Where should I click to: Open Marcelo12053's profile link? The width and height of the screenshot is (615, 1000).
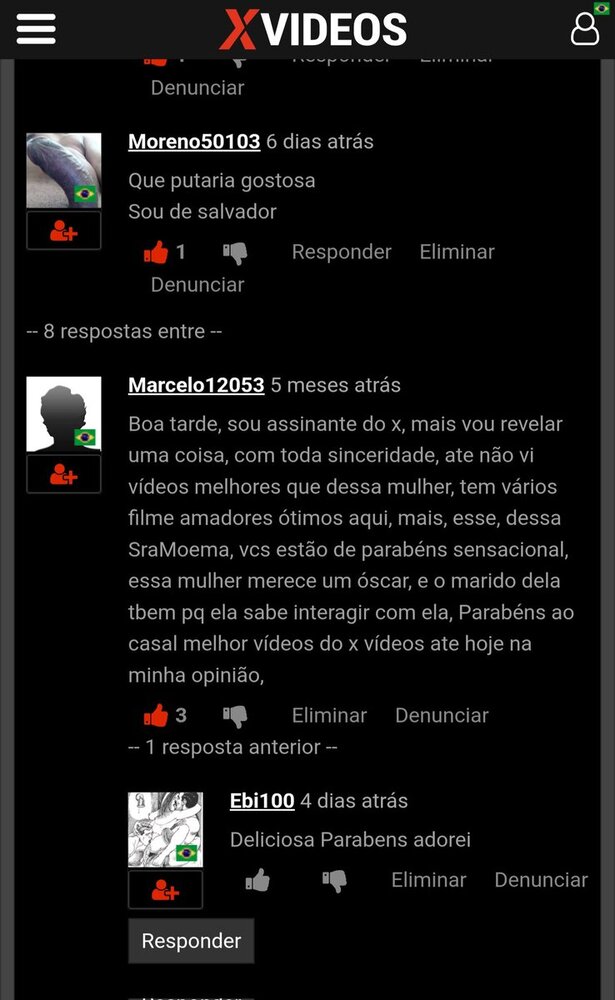tap(196, 385)
